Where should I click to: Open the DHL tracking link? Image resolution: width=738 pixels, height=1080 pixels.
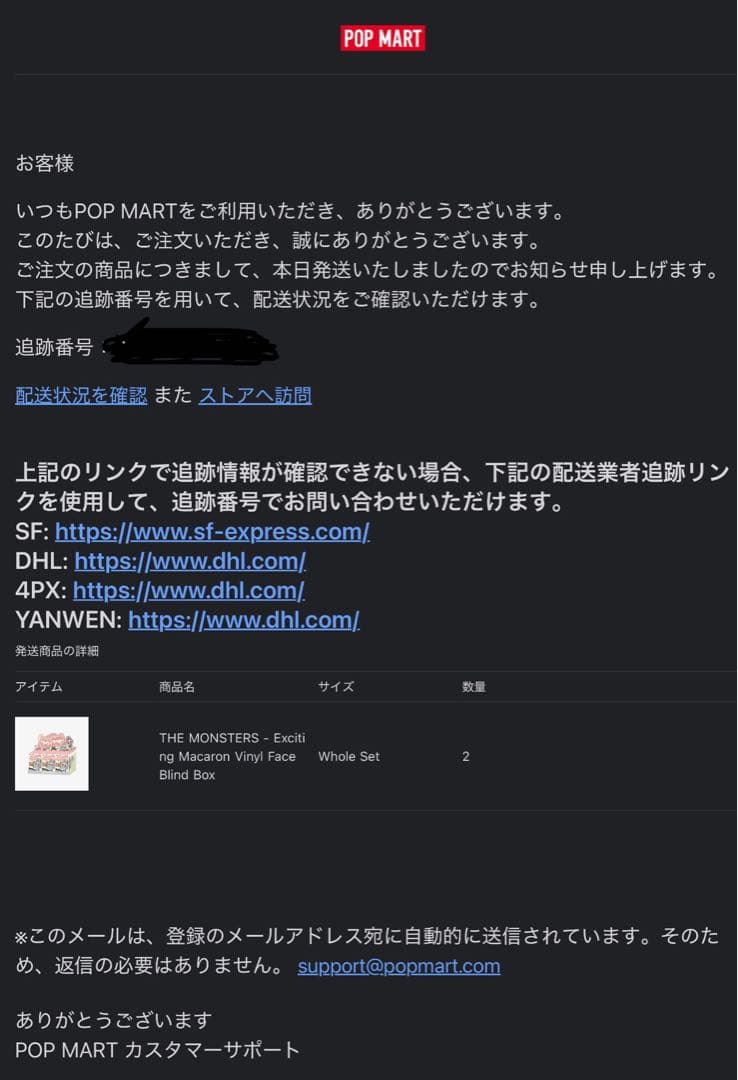tap(190, 561)
